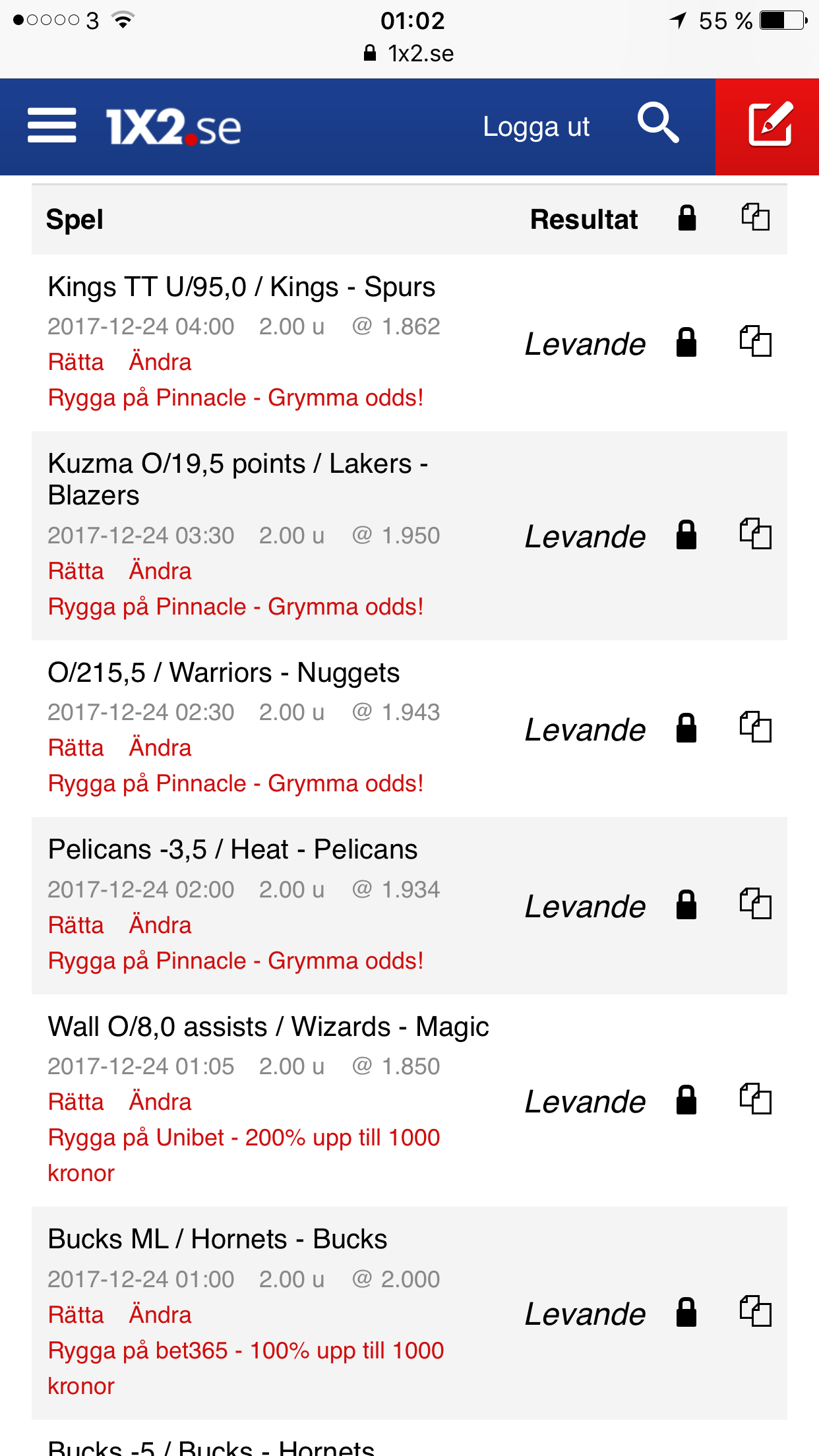Tap Rätta on the Bucks ML bet
Viewport: 819px width, 1456px height.
(76, 1315)
